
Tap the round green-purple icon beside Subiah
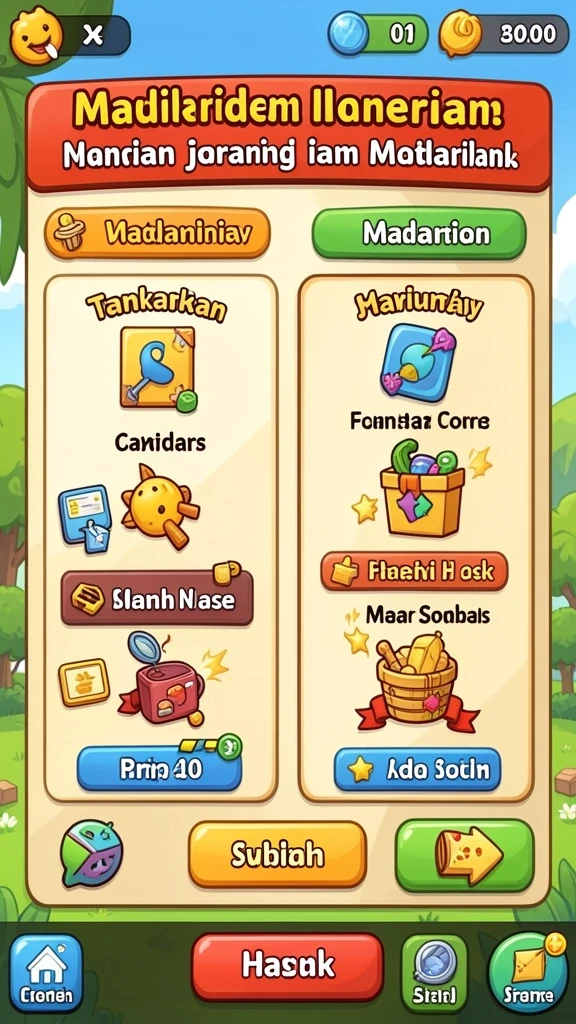coord(91,854)
